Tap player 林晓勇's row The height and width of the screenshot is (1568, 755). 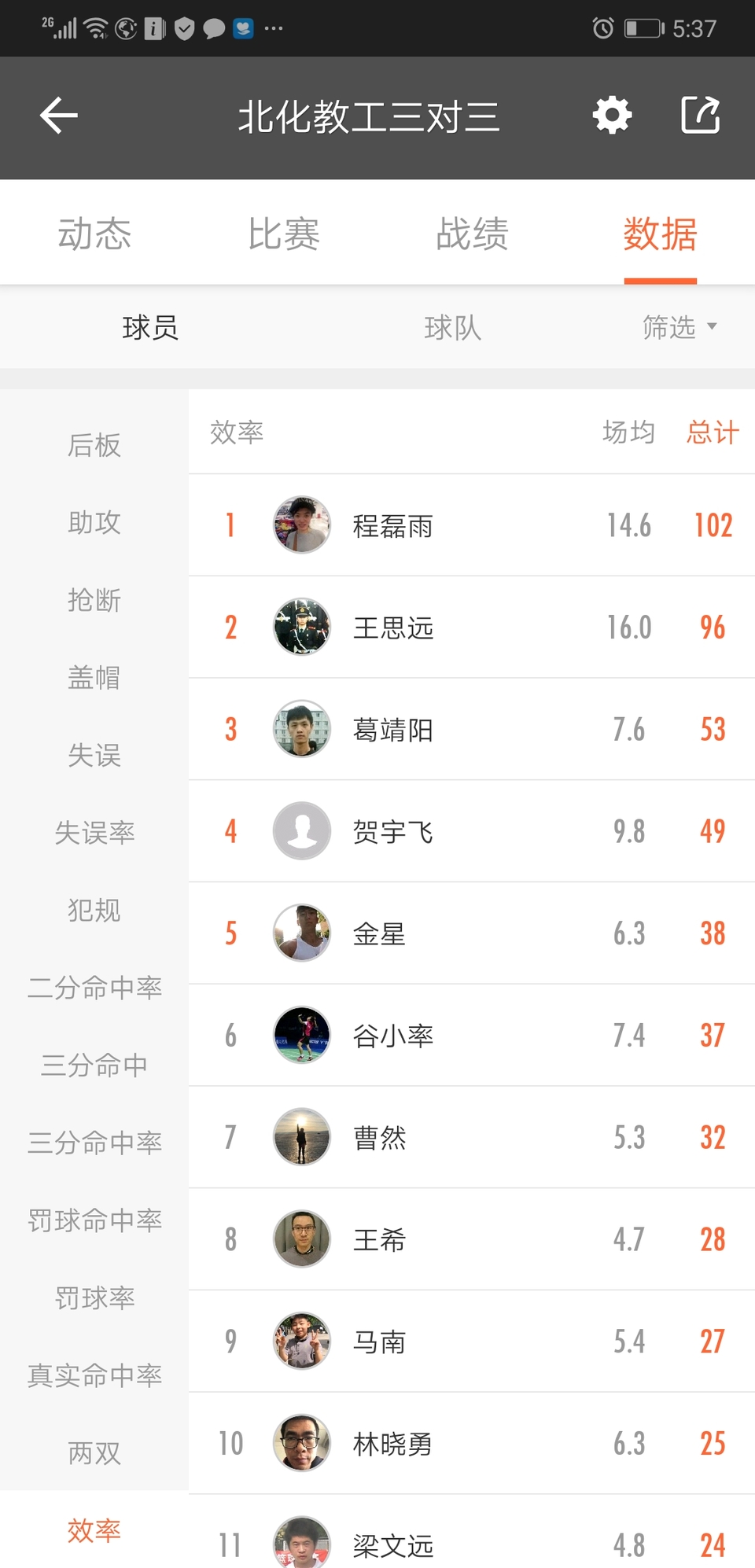(x=472, y=1444)
